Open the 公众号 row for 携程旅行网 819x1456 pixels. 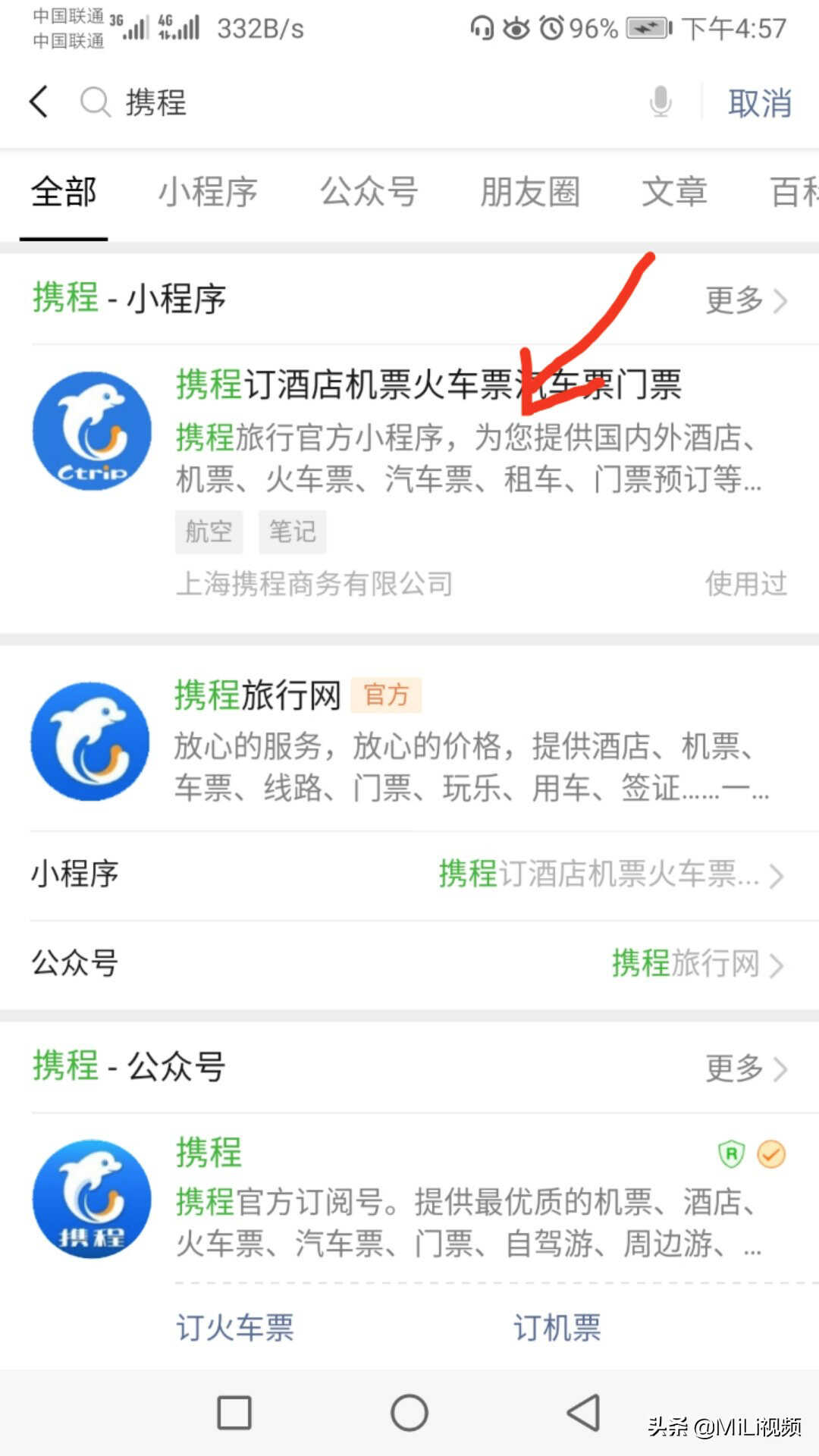[409, 964]
